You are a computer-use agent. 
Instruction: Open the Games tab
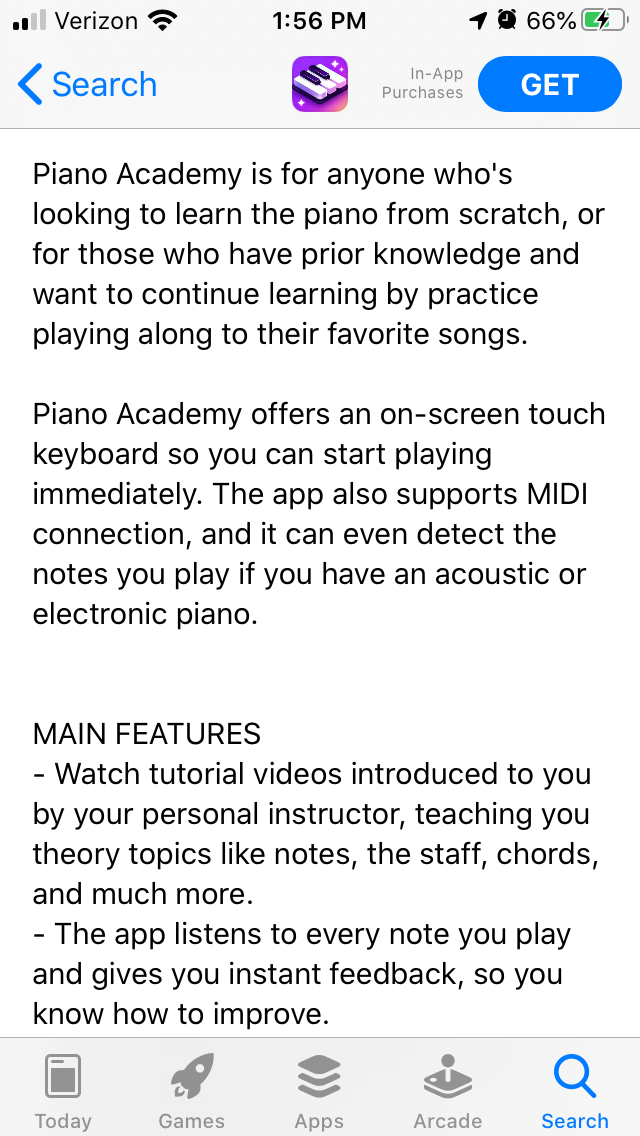click(191, 1091)
